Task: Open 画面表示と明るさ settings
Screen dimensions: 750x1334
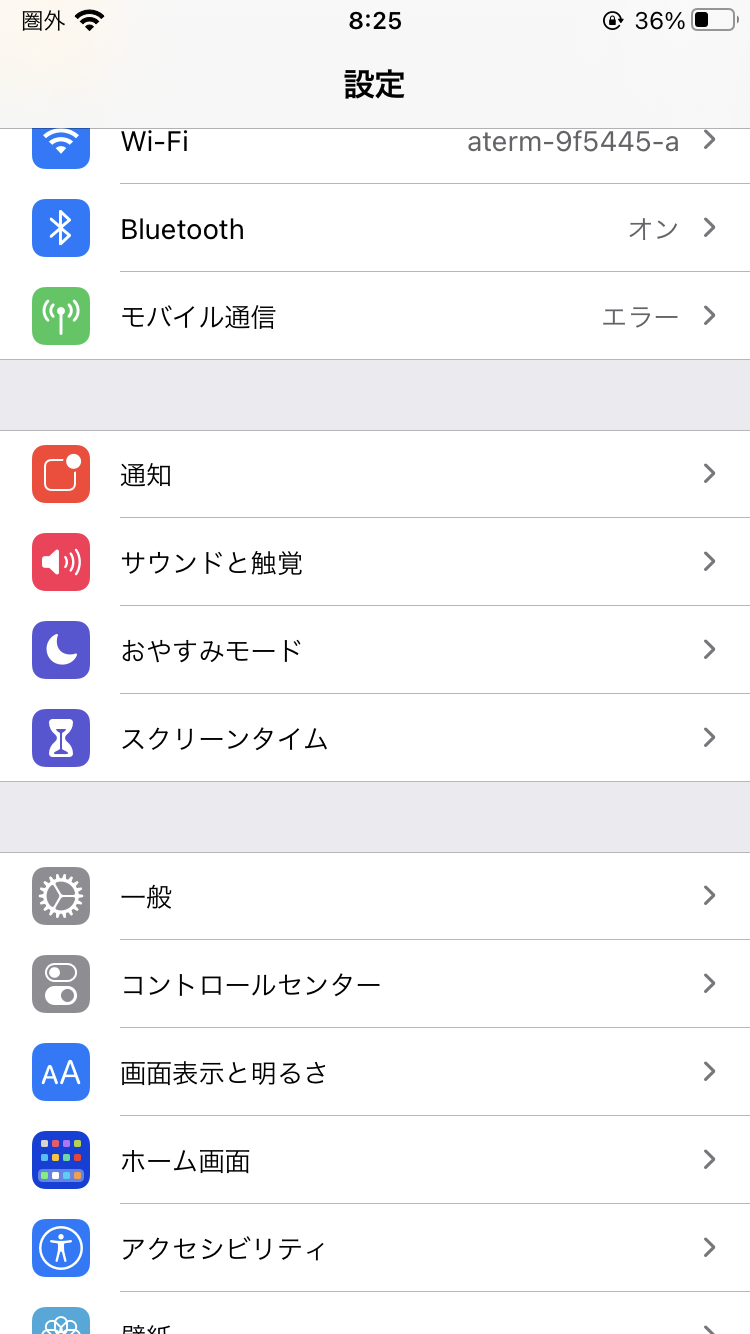Action: 375,1072
